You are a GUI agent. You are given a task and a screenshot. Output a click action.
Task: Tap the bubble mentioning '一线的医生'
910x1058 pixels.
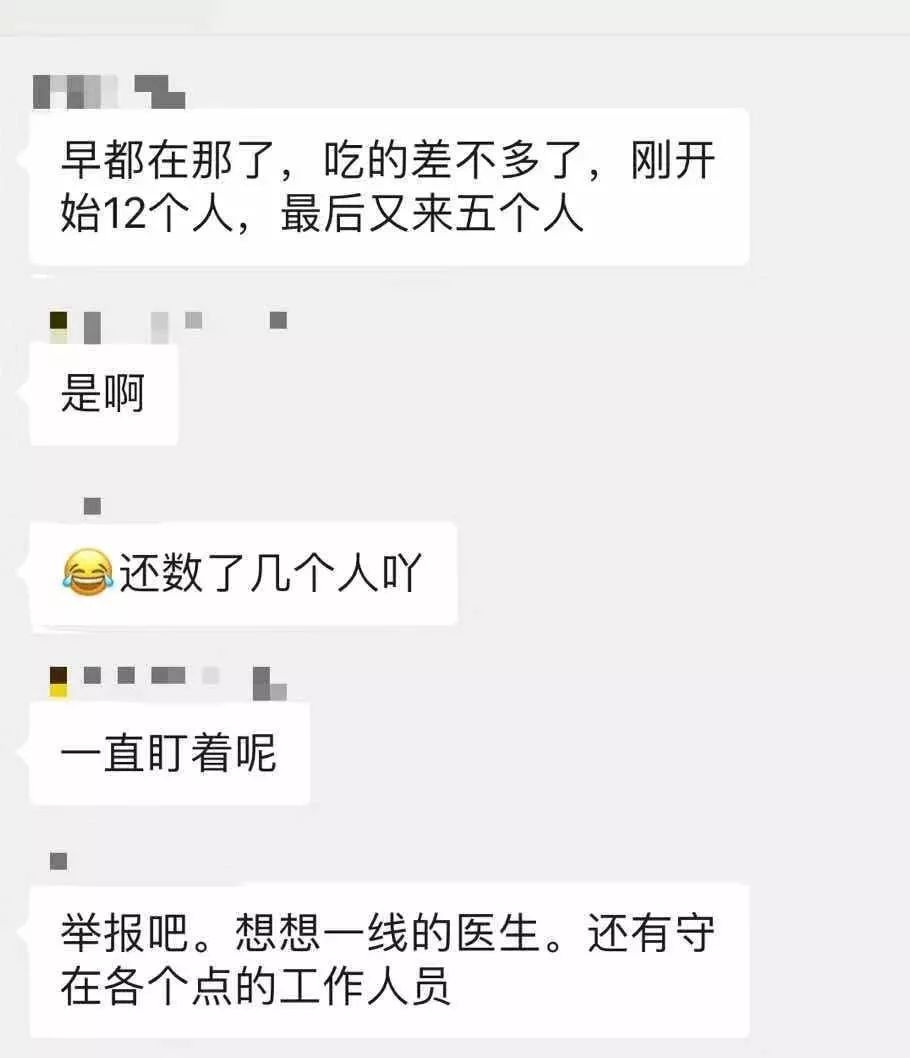point(390,955)
